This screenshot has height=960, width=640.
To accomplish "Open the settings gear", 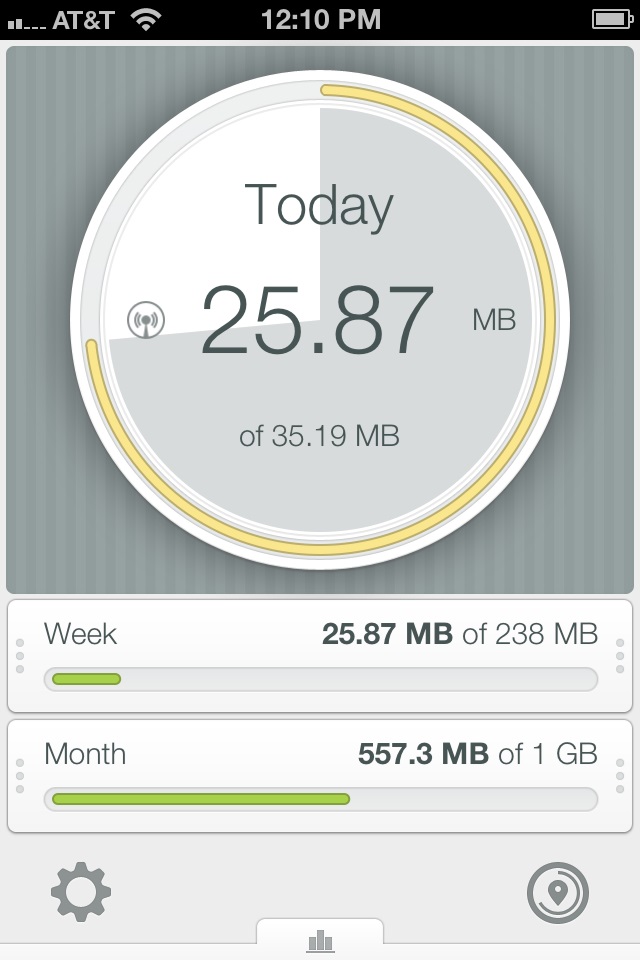I will coord(81,890).
